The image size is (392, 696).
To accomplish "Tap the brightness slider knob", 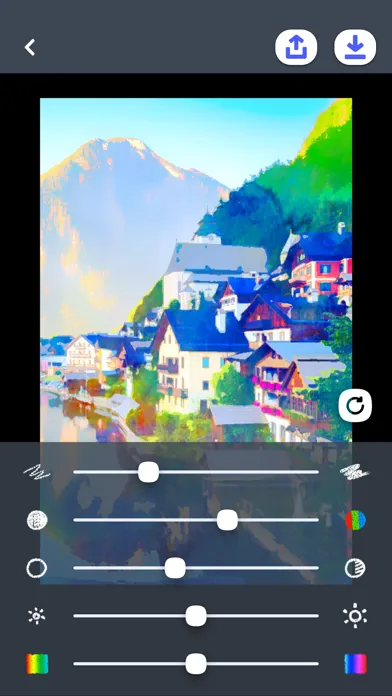I will (196, 616).
